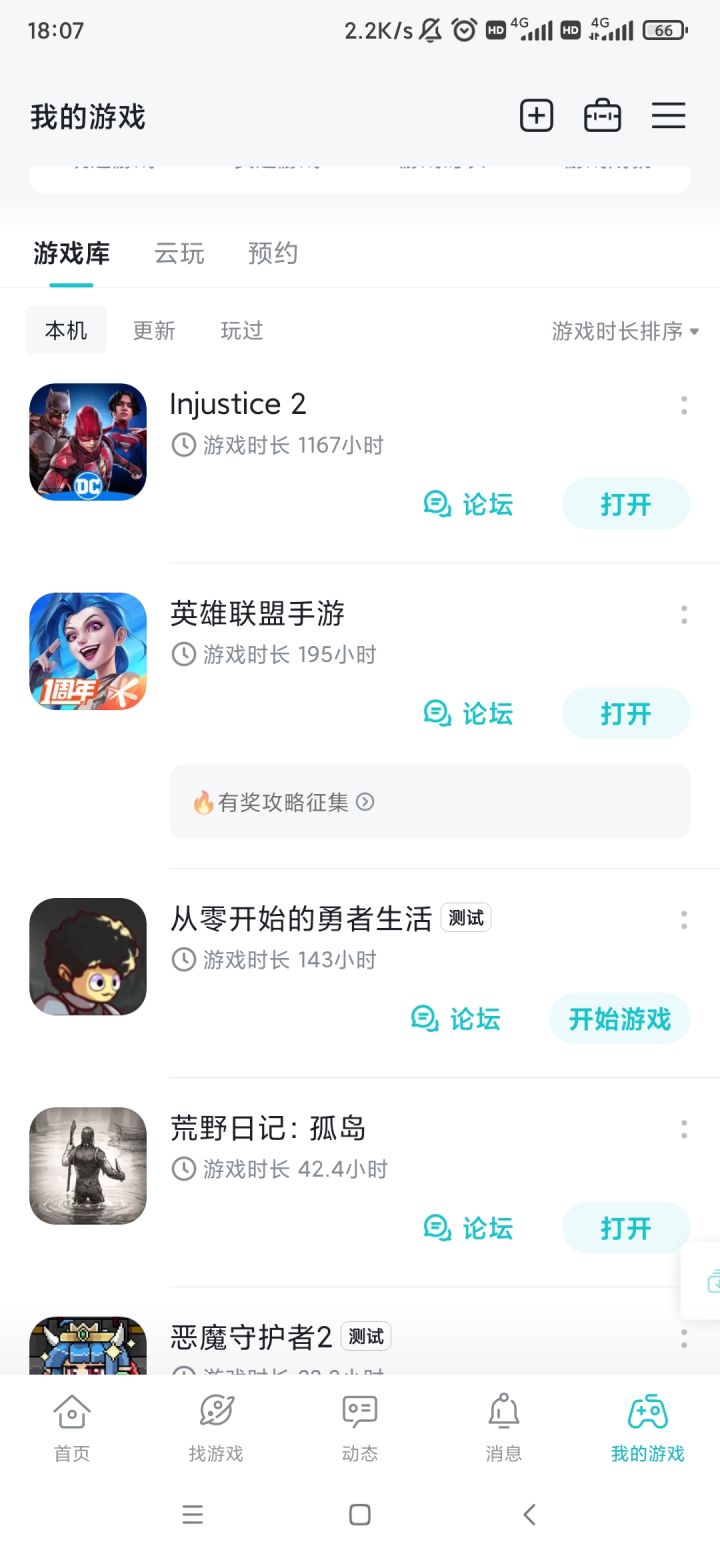Go to the 首页 tab

pyautogui.click(x=72, y=1428)
